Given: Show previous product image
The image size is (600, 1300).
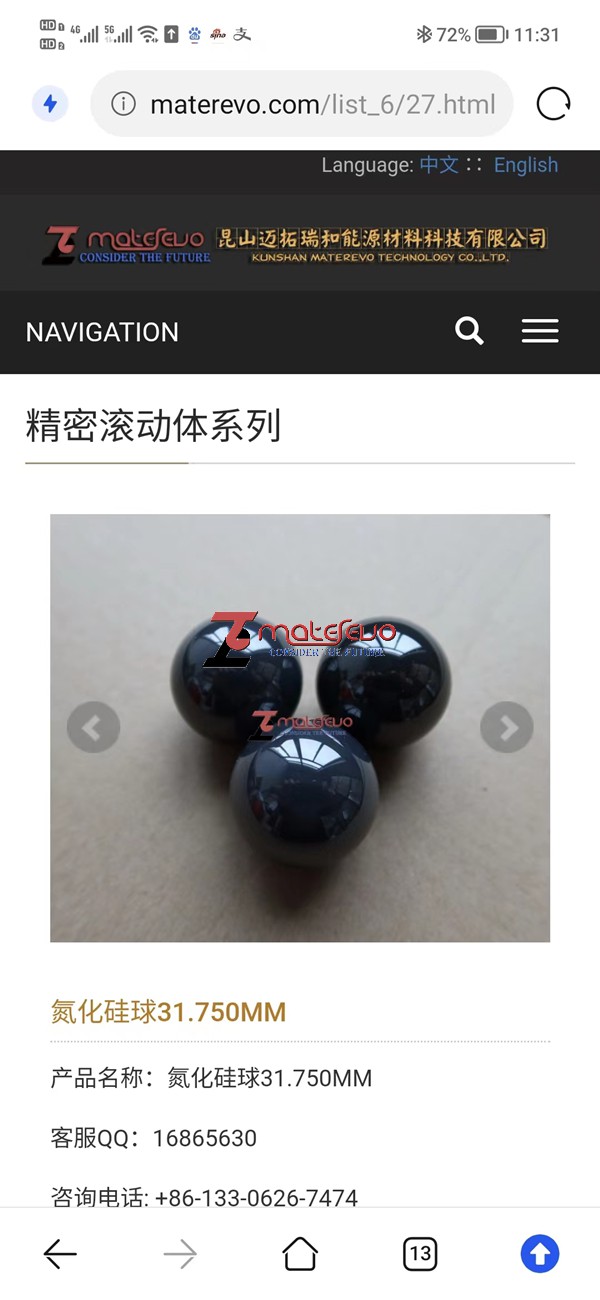Looking at the screenshot, I should pyautogui.click(x=93, y=728).
